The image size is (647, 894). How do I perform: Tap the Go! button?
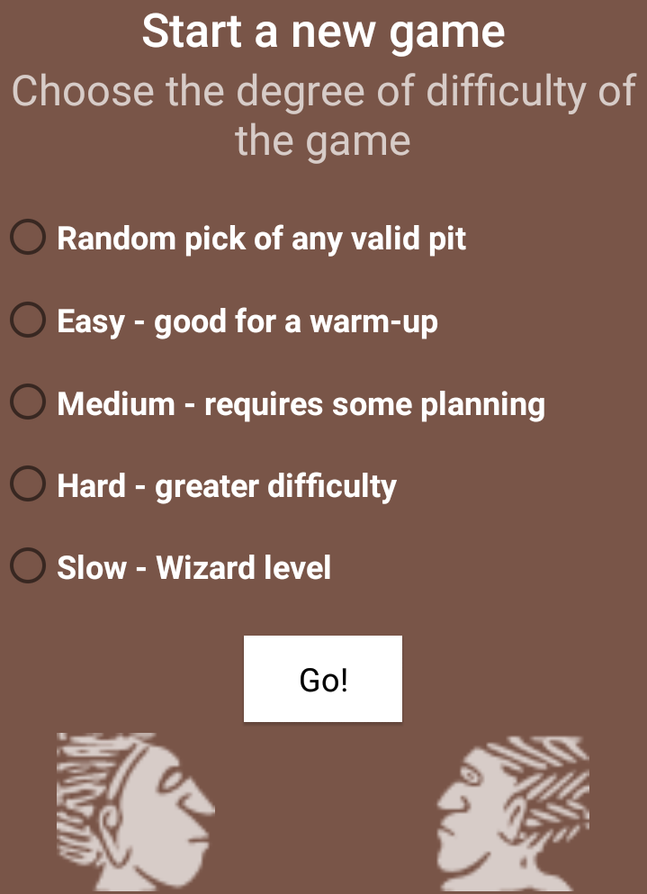coord(323,679)
